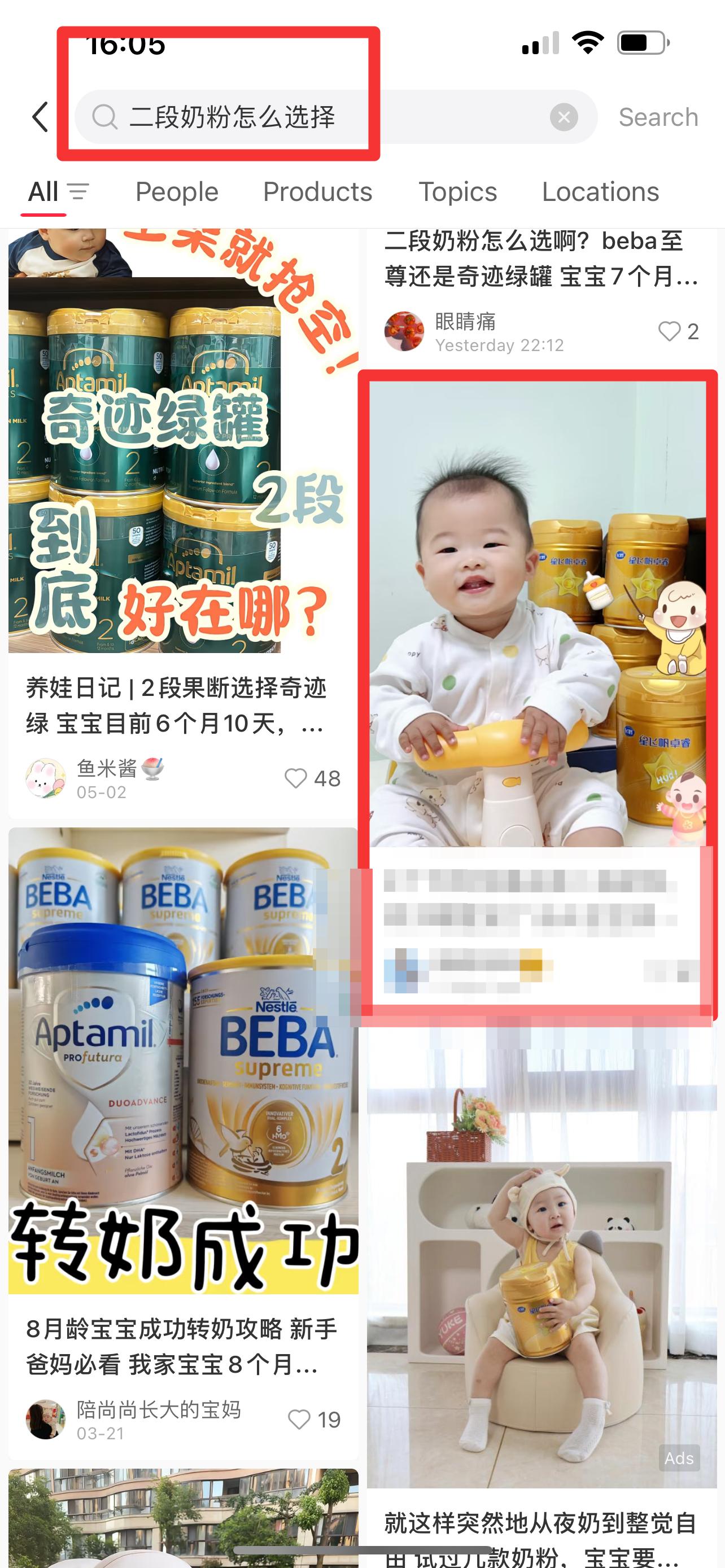The image size is (725, 1568).
Task: Clear the search text
Action: click(x=564, y=117)
